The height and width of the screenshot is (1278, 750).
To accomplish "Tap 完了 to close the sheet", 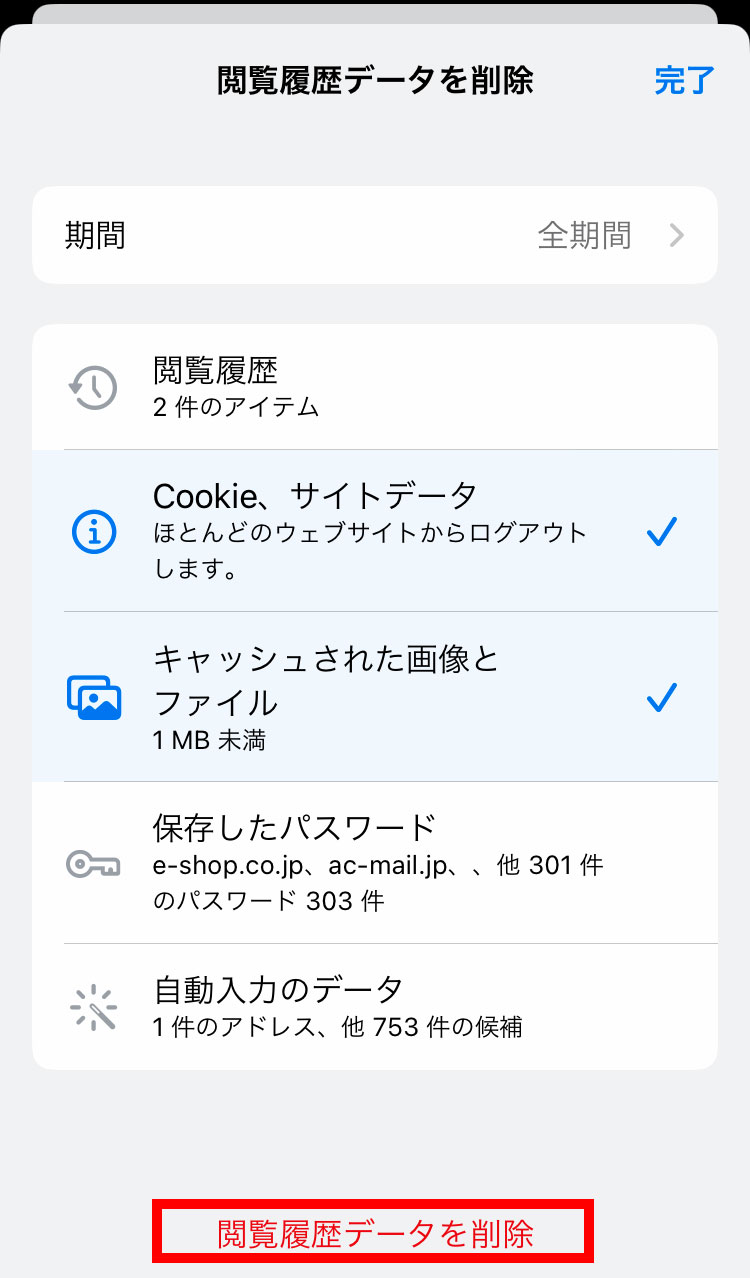I will click(x=685, y=81).
